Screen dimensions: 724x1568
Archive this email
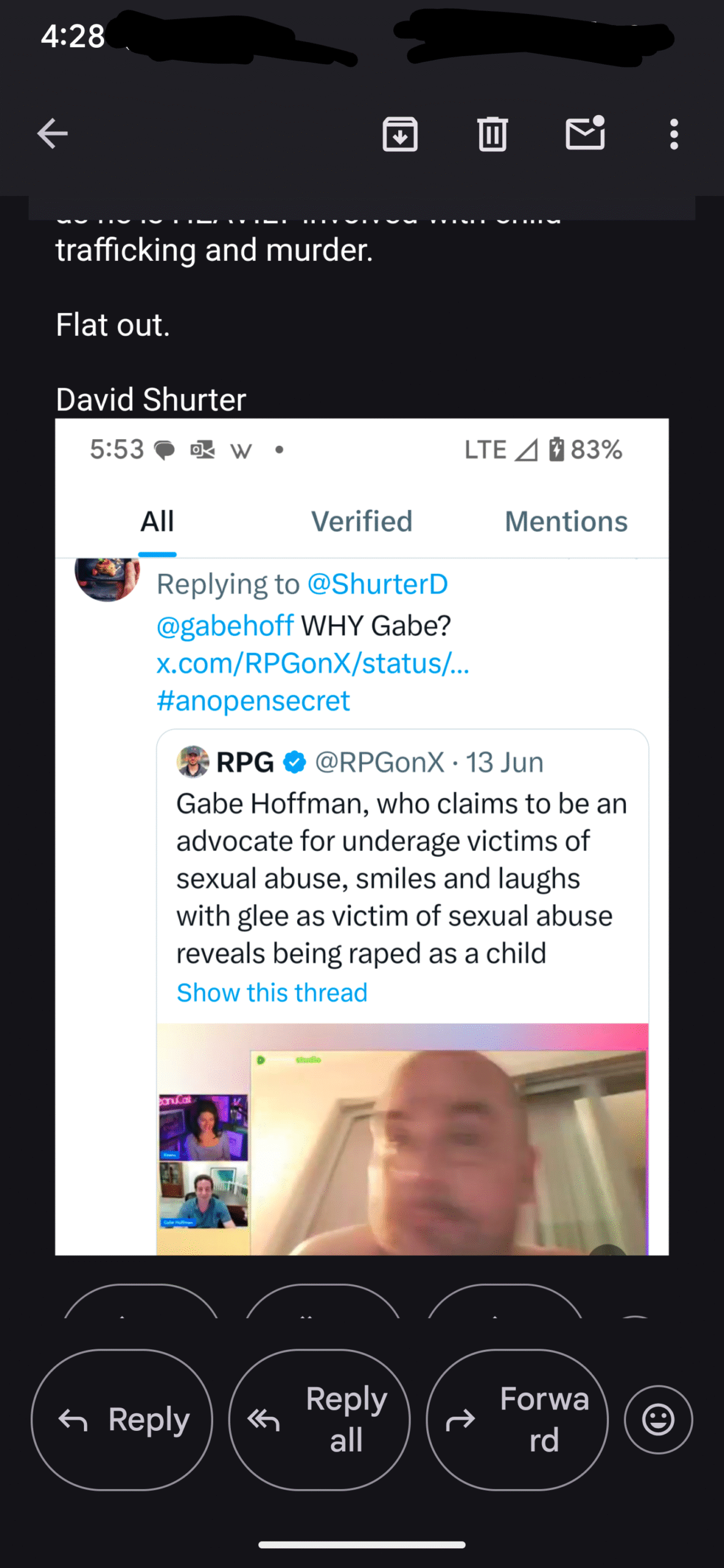400,134
